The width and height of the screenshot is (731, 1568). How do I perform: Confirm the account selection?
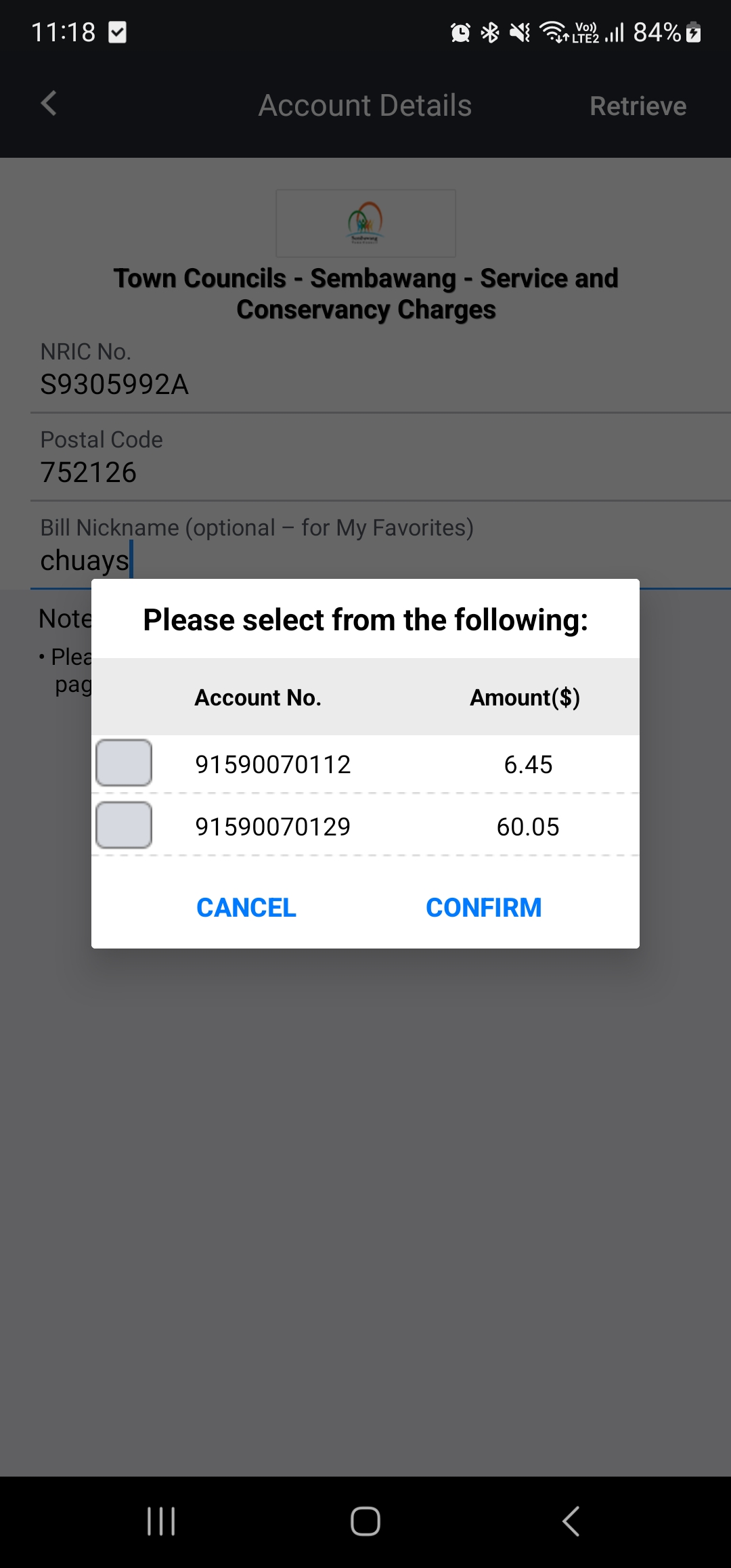click(x=484, y=908)
